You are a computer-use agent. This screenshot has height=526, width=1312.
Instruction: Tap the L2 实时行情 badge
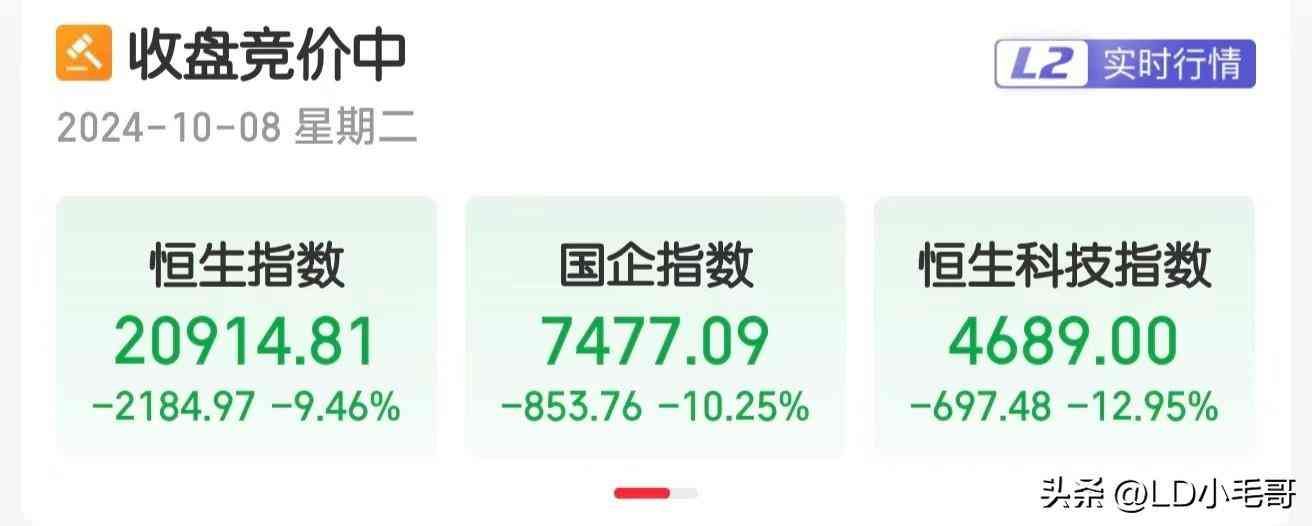[x=1125, y=65]
